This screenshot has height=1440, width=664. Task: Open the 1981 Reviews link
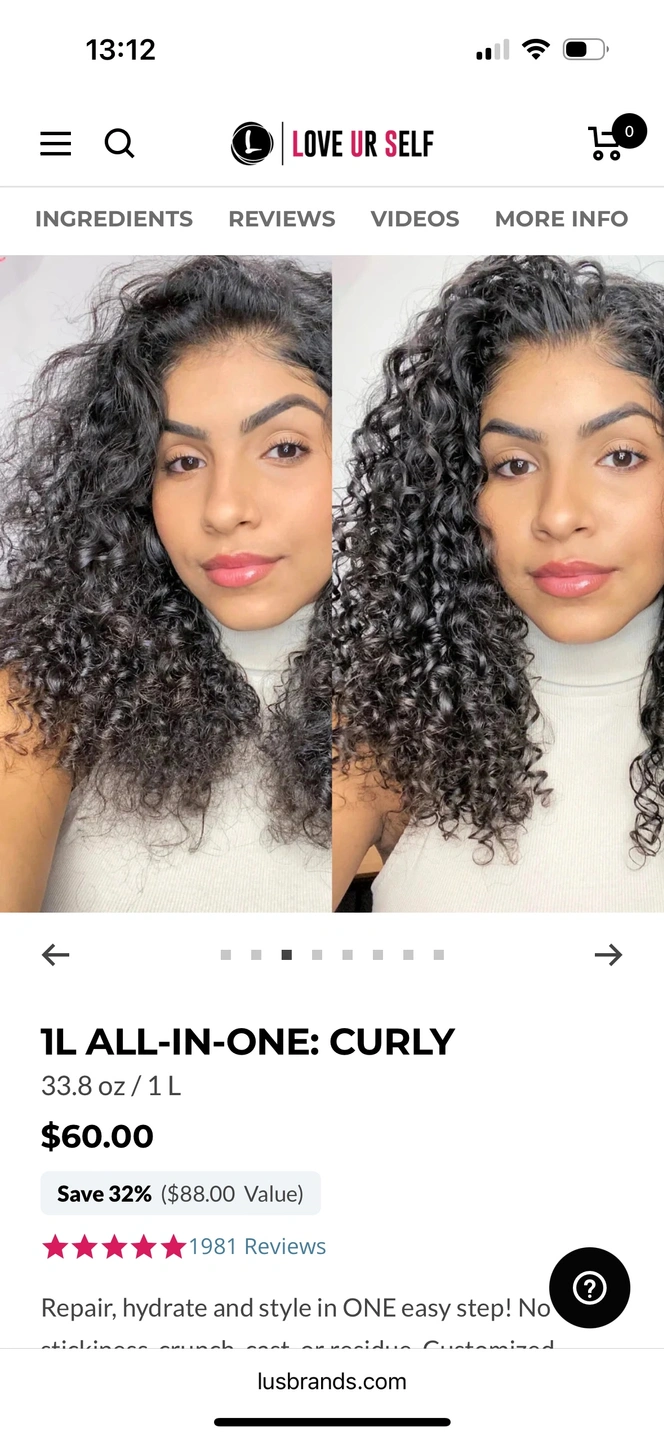click(x=257, y=1246)
